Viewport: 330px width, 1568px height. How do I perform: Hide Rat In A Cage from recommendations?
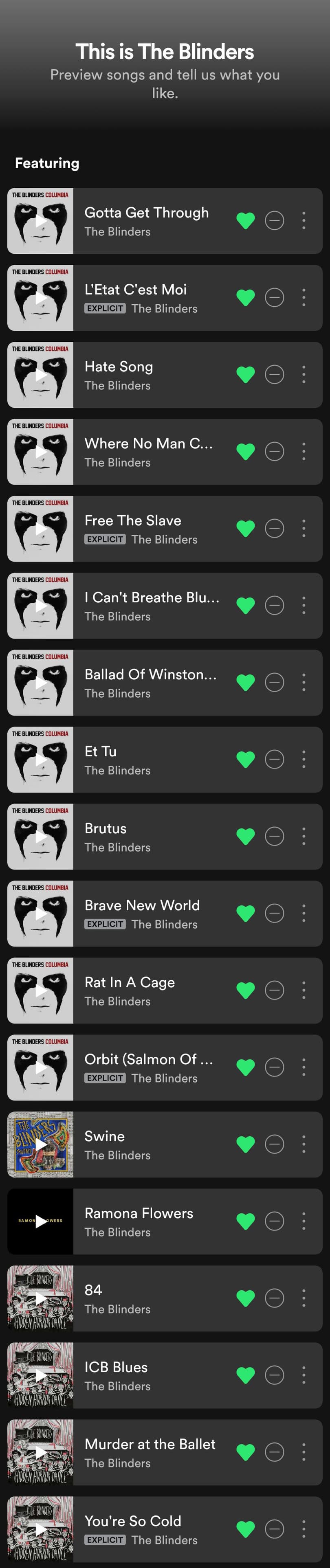[x=275, y=990]
